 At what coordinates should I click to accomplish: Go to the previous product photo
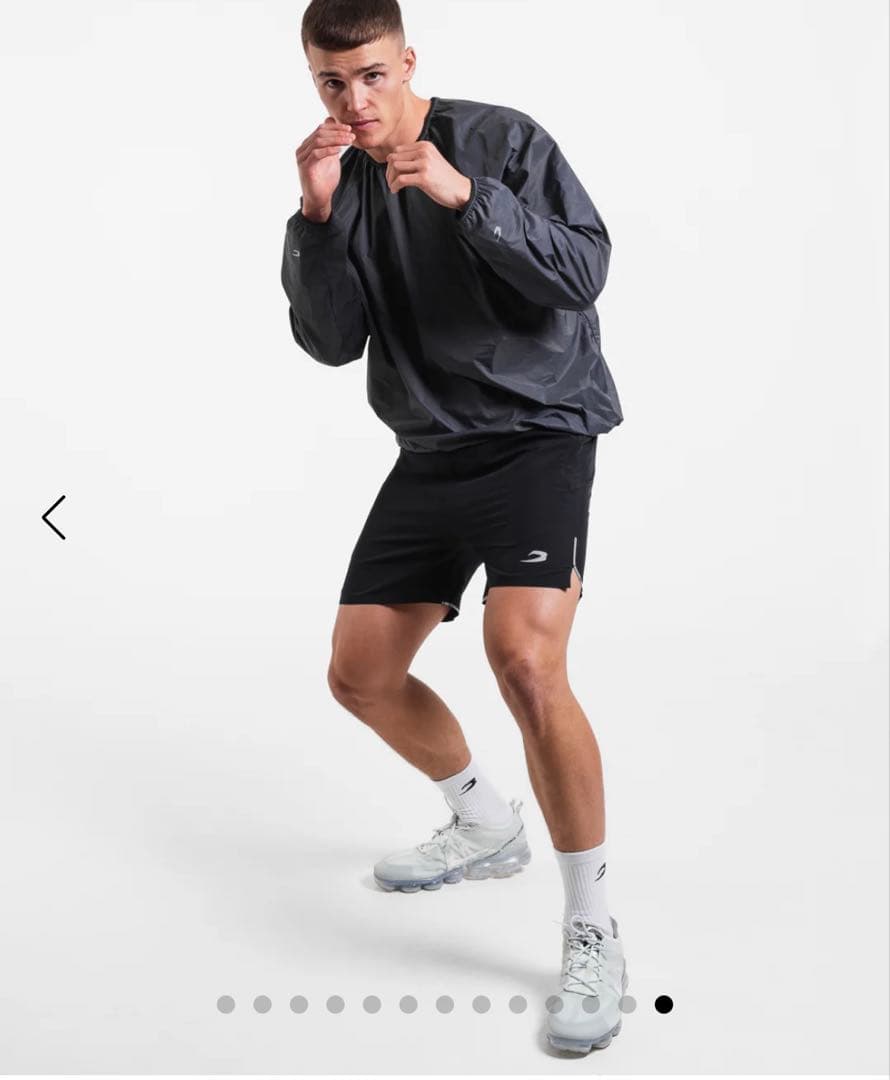54,518
